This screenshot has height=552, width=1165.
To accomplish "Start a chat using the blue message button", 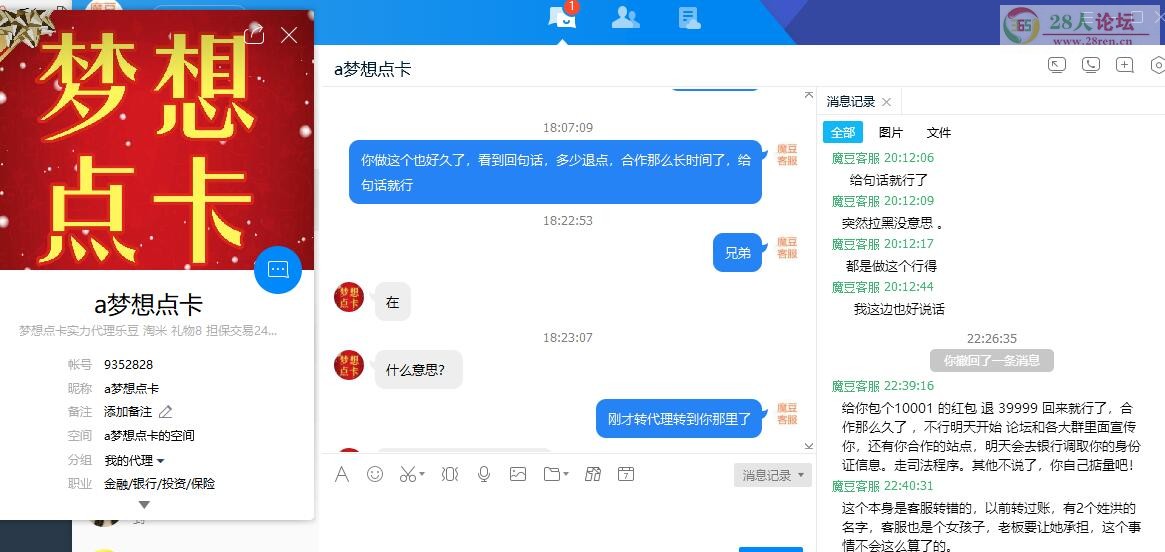I will coord(278,269).
